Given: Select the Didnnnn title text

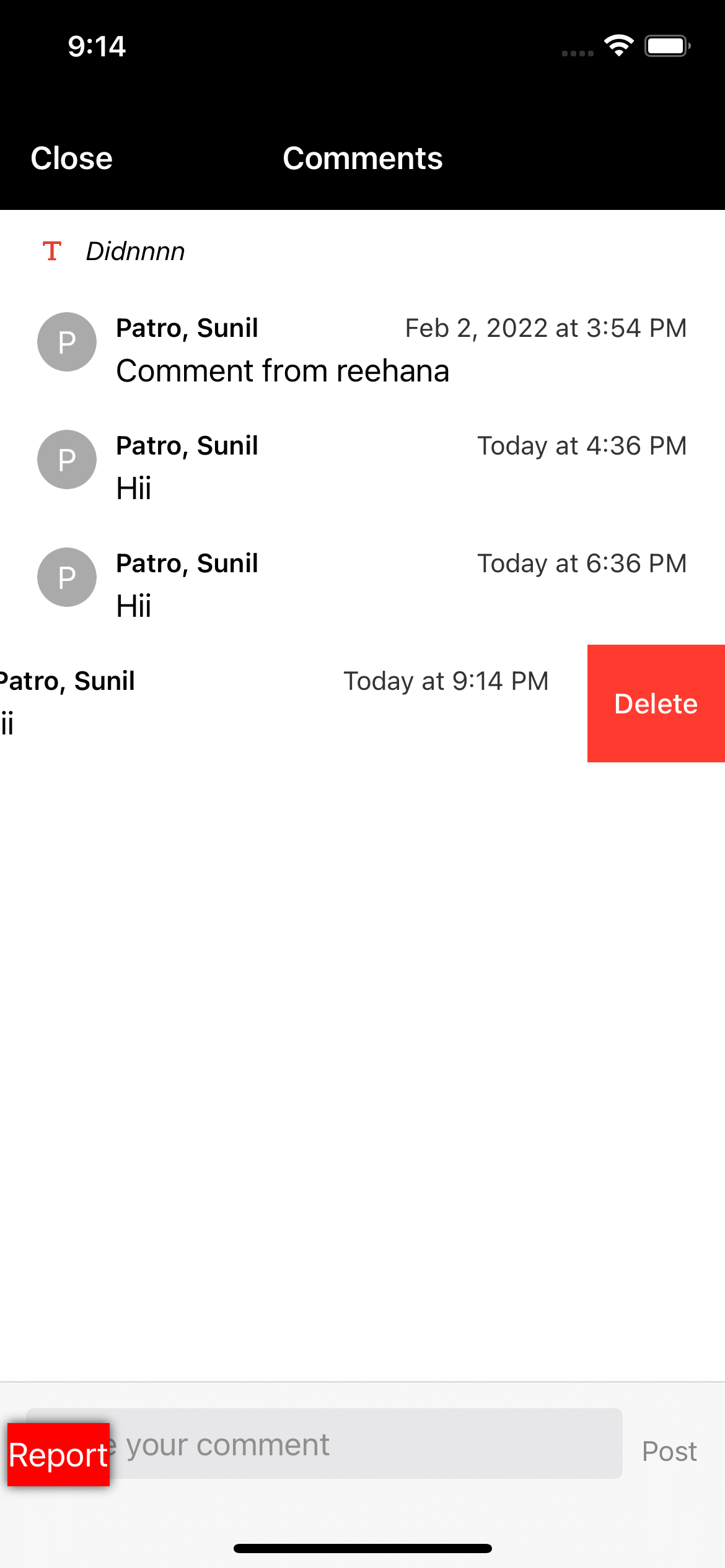Looking at the screenshot, I should coord(134,251).
